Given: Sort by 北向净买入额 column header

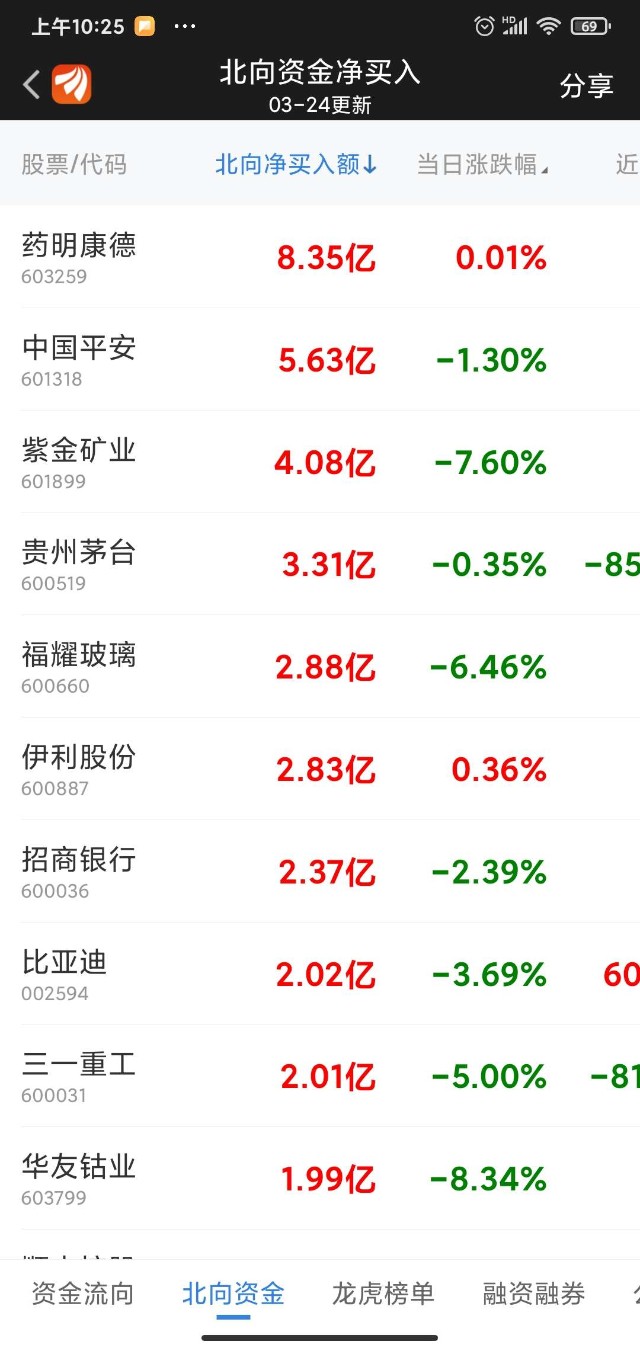Looking at the screenshot, I should [296, 165].
